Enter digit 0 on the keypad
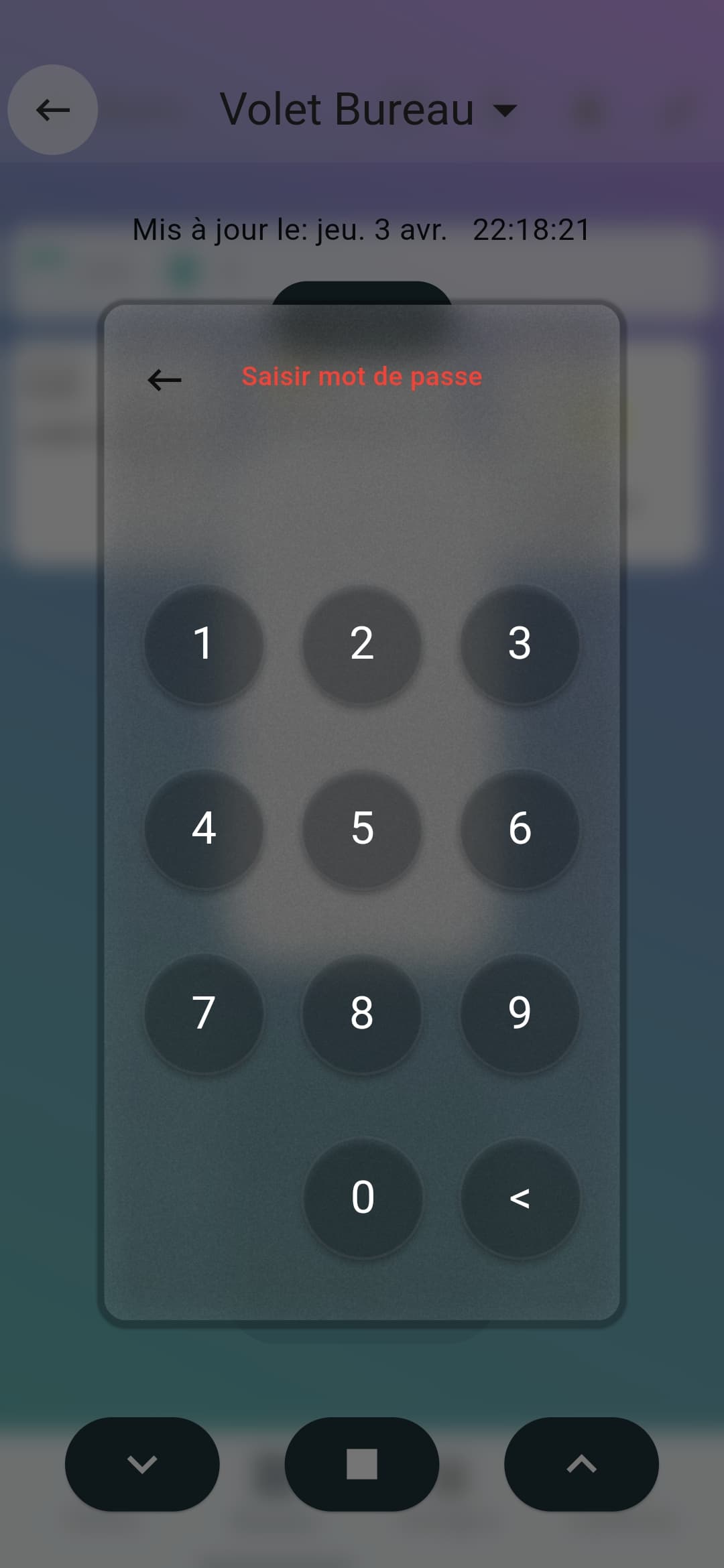 [363, 1197]
